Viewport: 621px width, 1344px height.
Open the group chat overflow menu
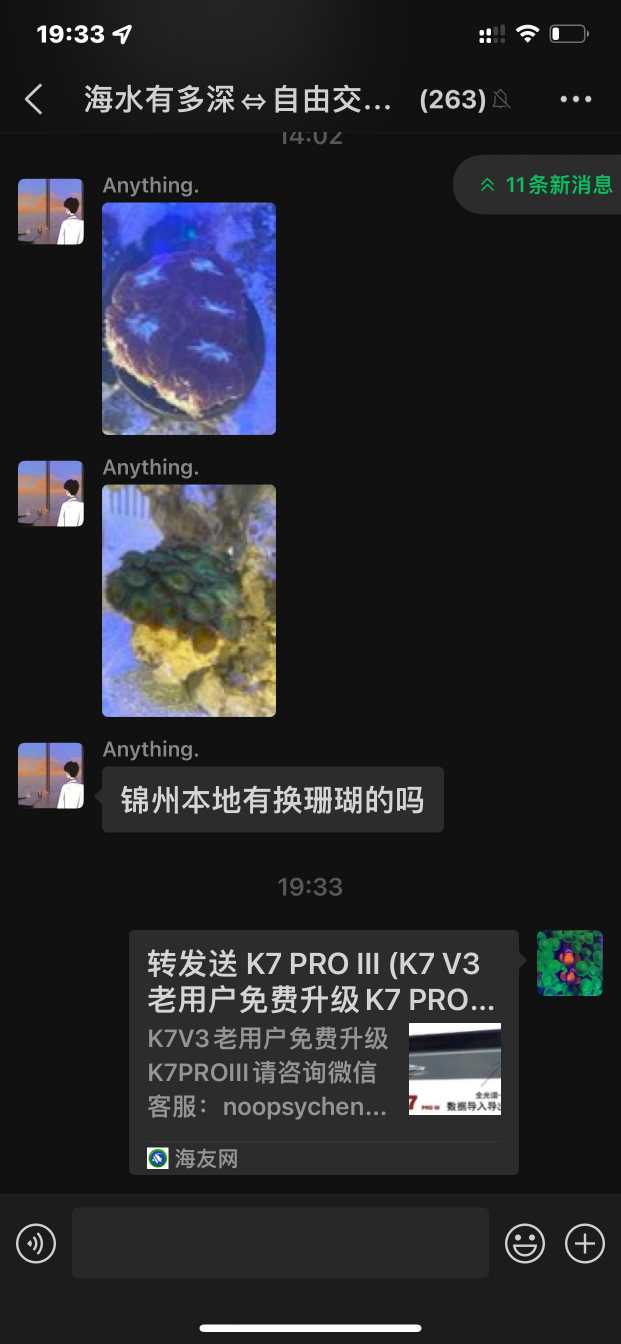pyautogui.click(x=576, y=99)
